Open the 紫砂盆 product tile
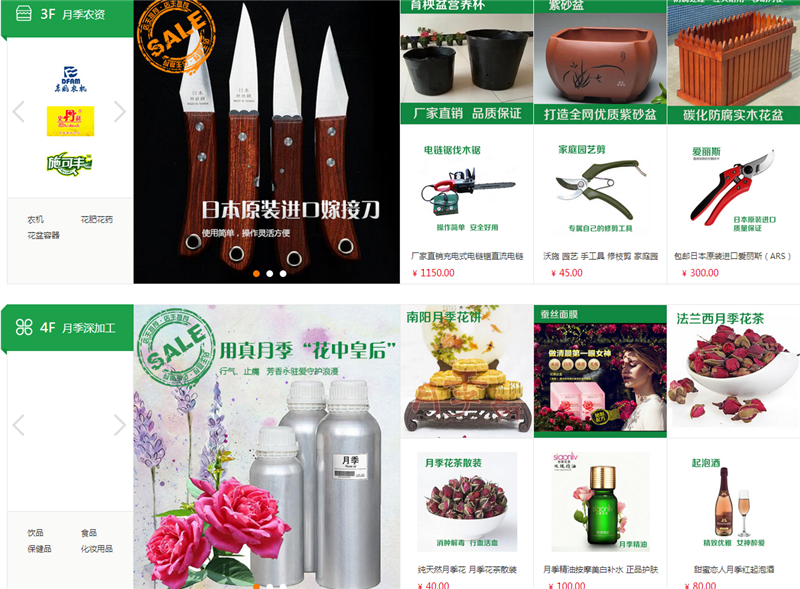Image resolution: width=800 pixels, height=589 pixels. 599,62
